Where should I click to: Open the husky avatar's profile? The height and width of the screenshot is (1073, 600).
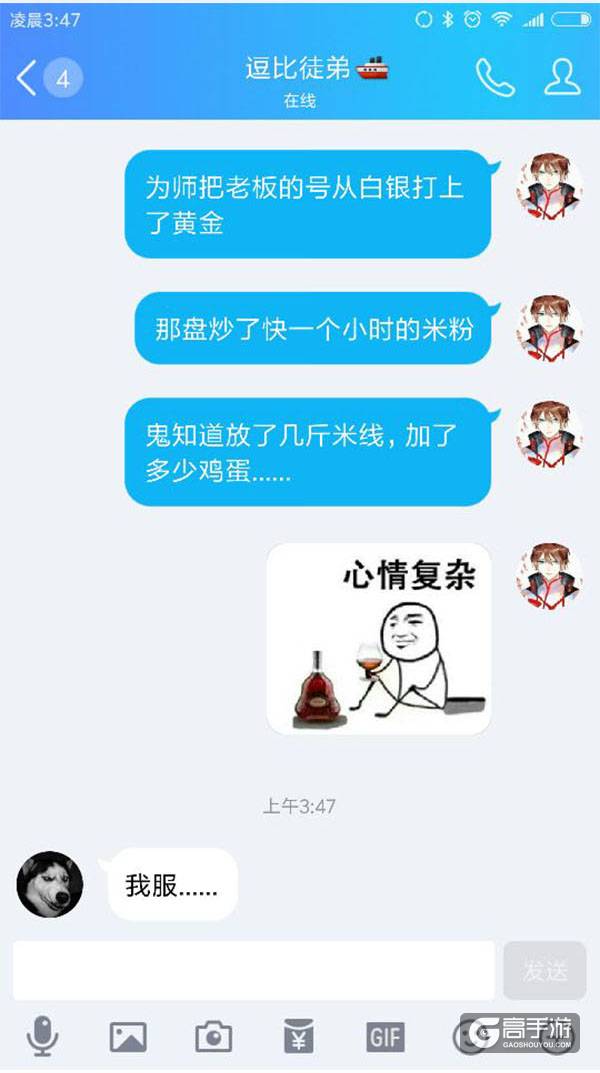point(50,885)
